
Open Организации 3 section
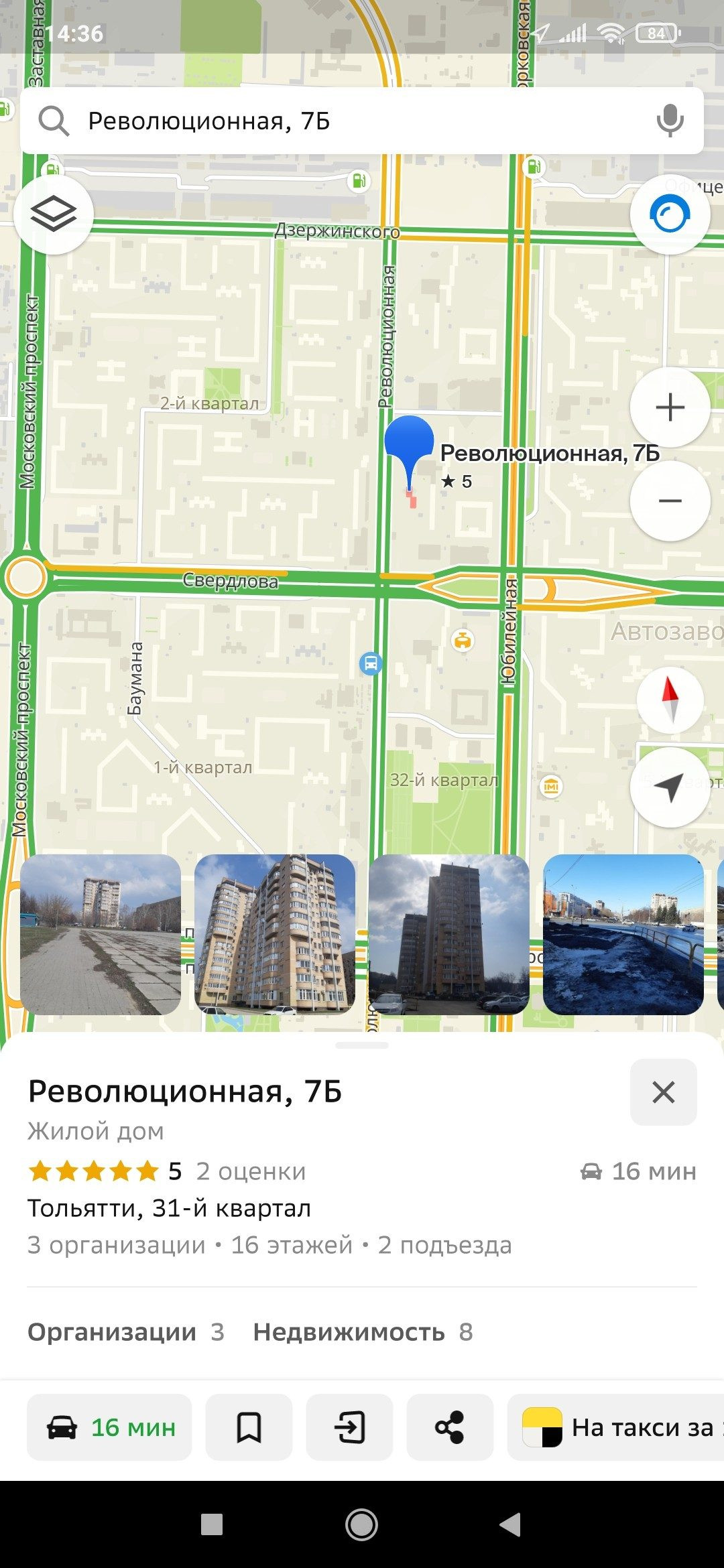pyautogui.click(x=126, y=1332)
